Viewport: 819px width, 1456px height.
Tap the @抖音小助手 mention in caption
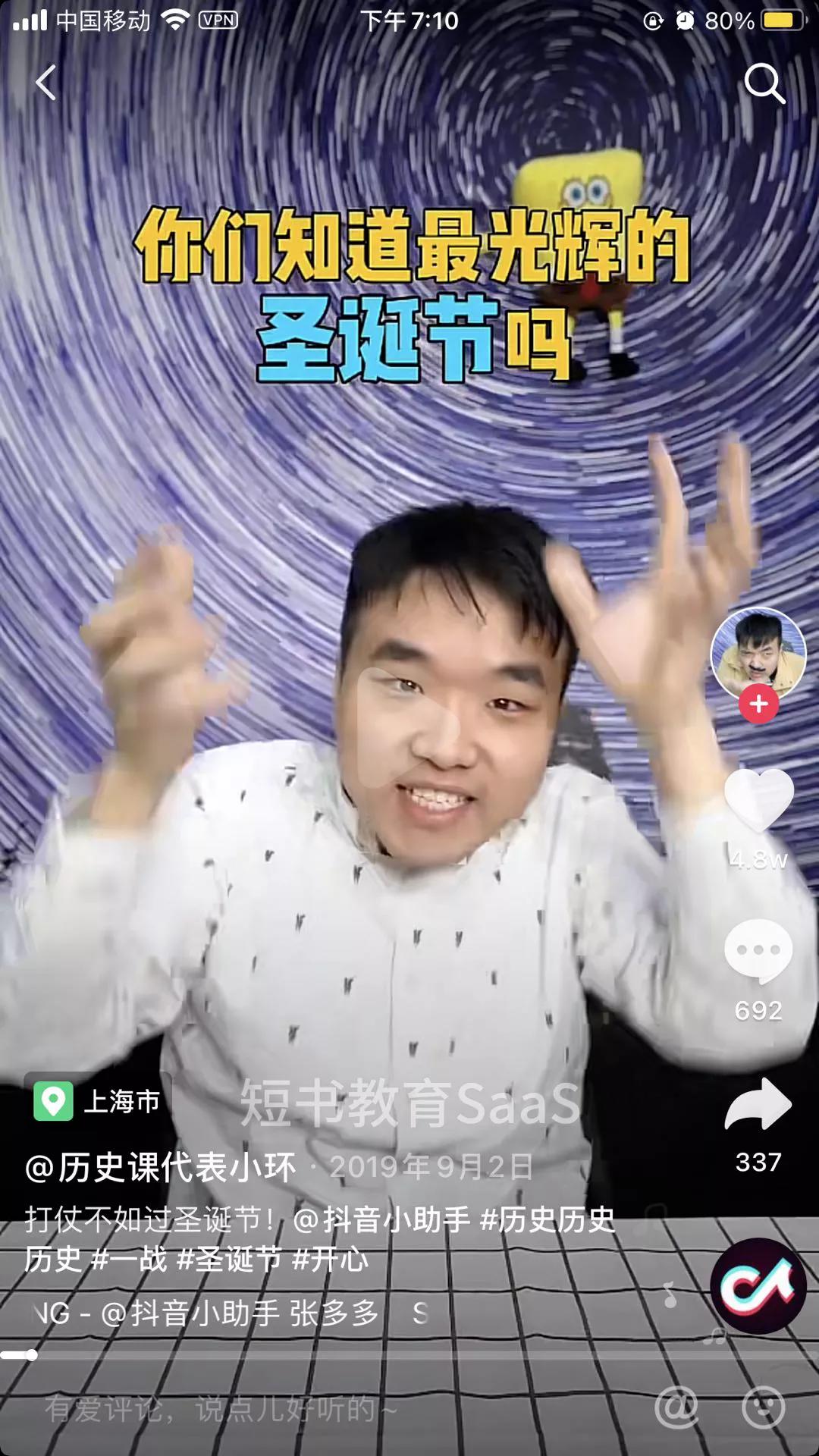[381, 1220]
